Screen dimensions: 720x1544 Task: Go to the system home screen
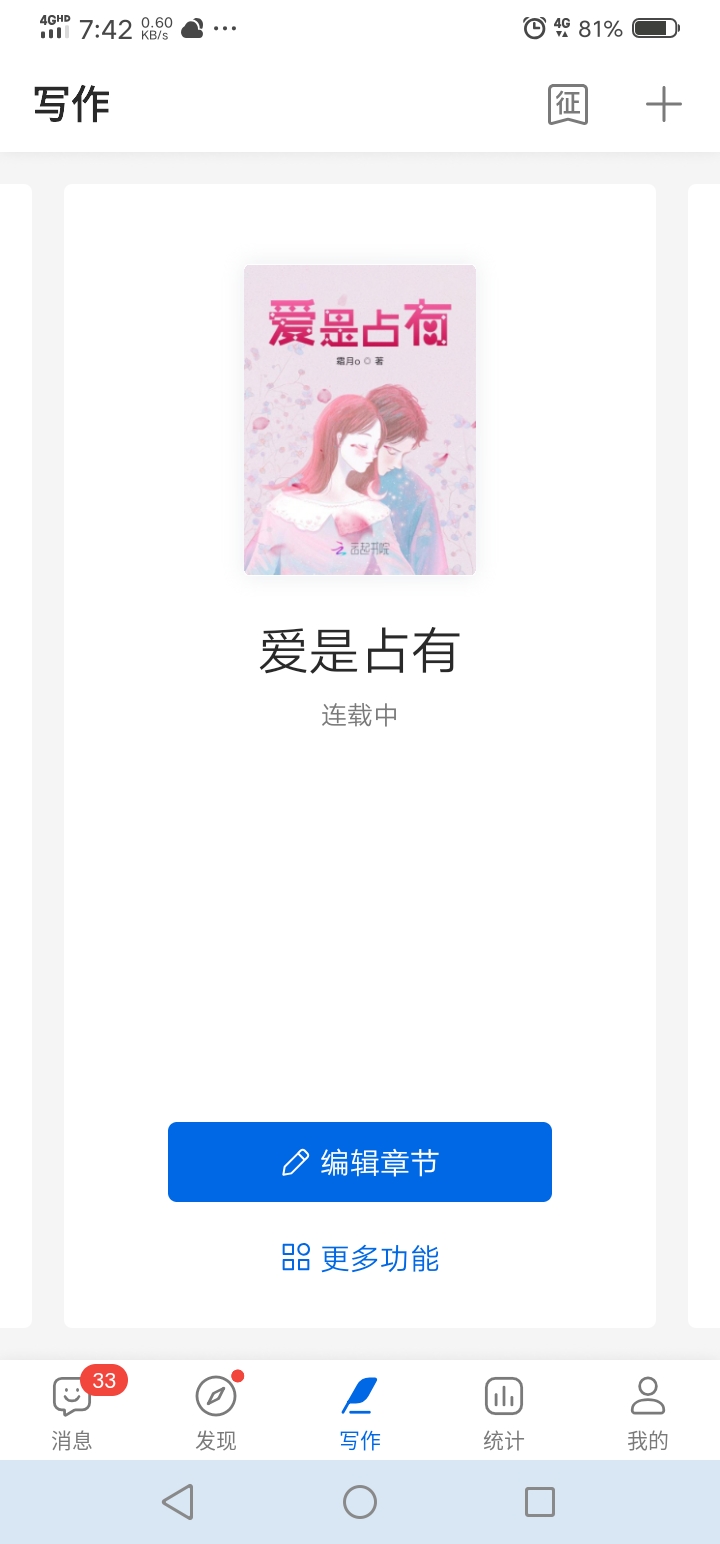360,1502
